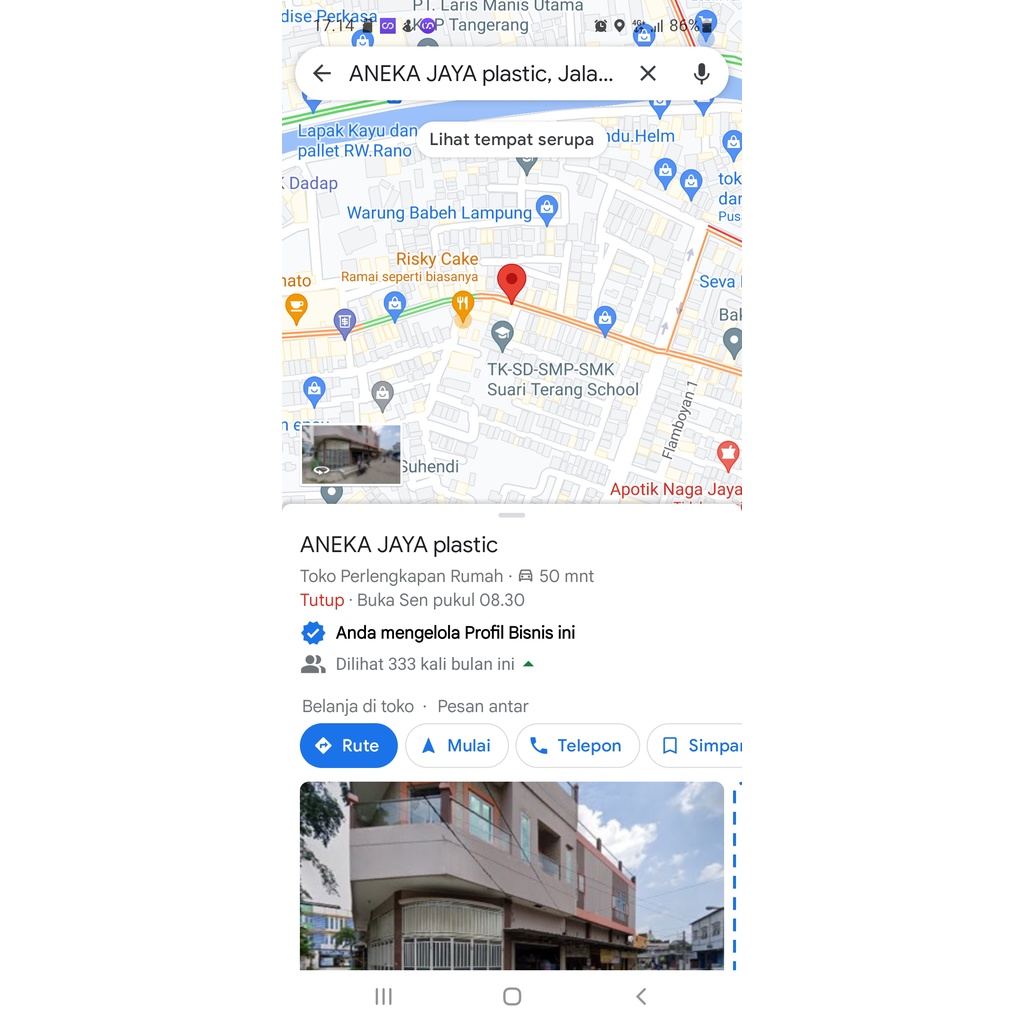Image resolution: width=1024 pixels, height=1024 pixels.
Task: Start voice search with the microphone
Action: click(x=702, y=73)
